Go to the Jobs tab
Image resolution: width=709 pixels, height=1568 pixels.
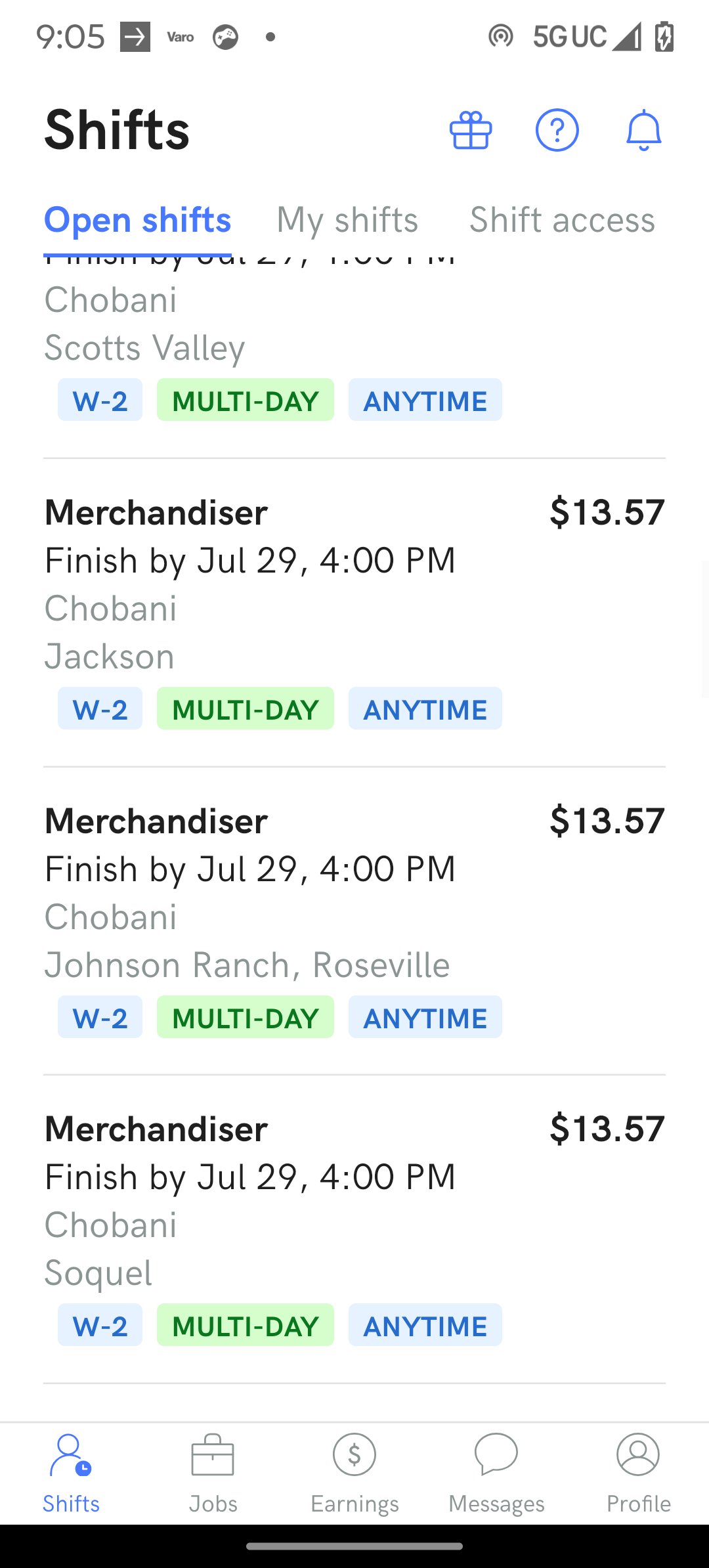(213, 1473)
